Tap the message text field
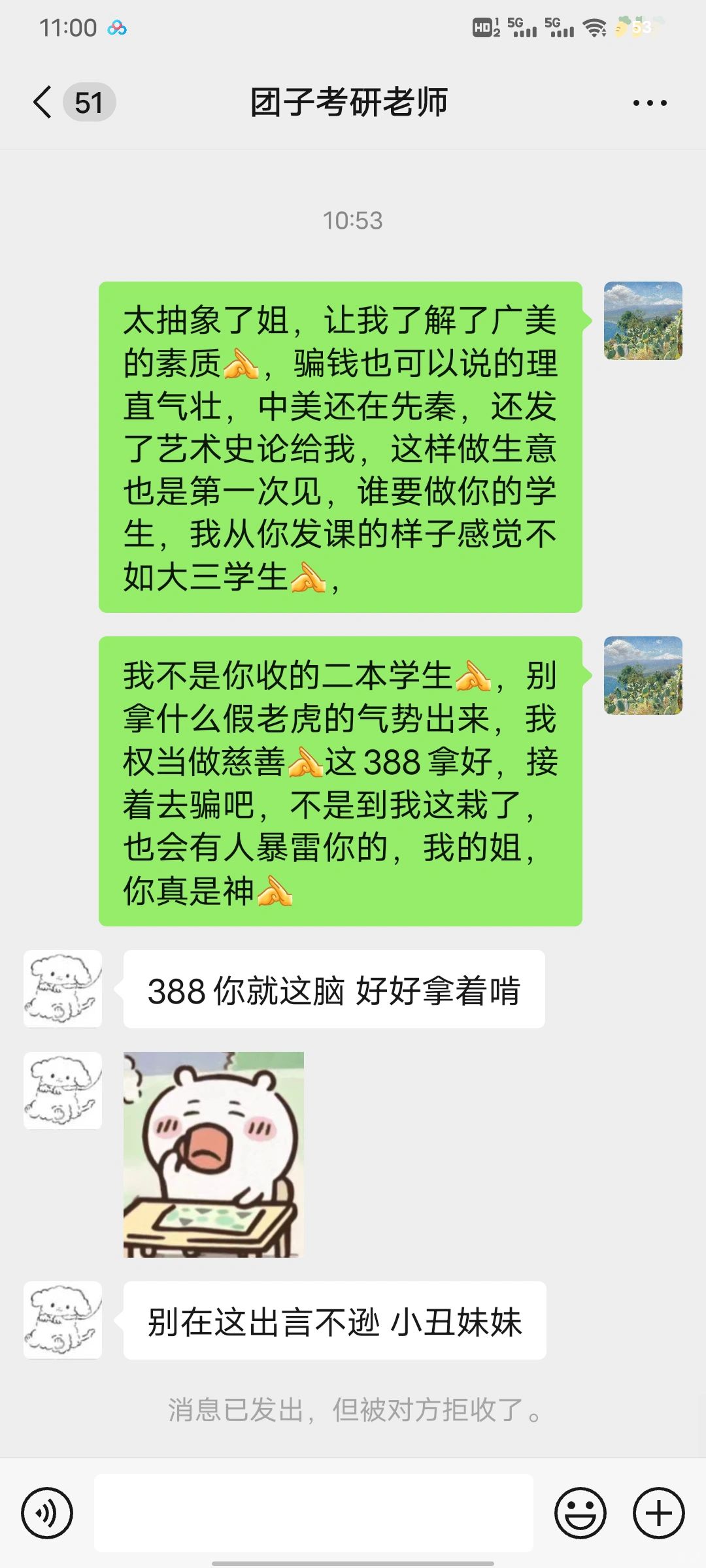The image size is (706, 1568). pos(314,1513)
